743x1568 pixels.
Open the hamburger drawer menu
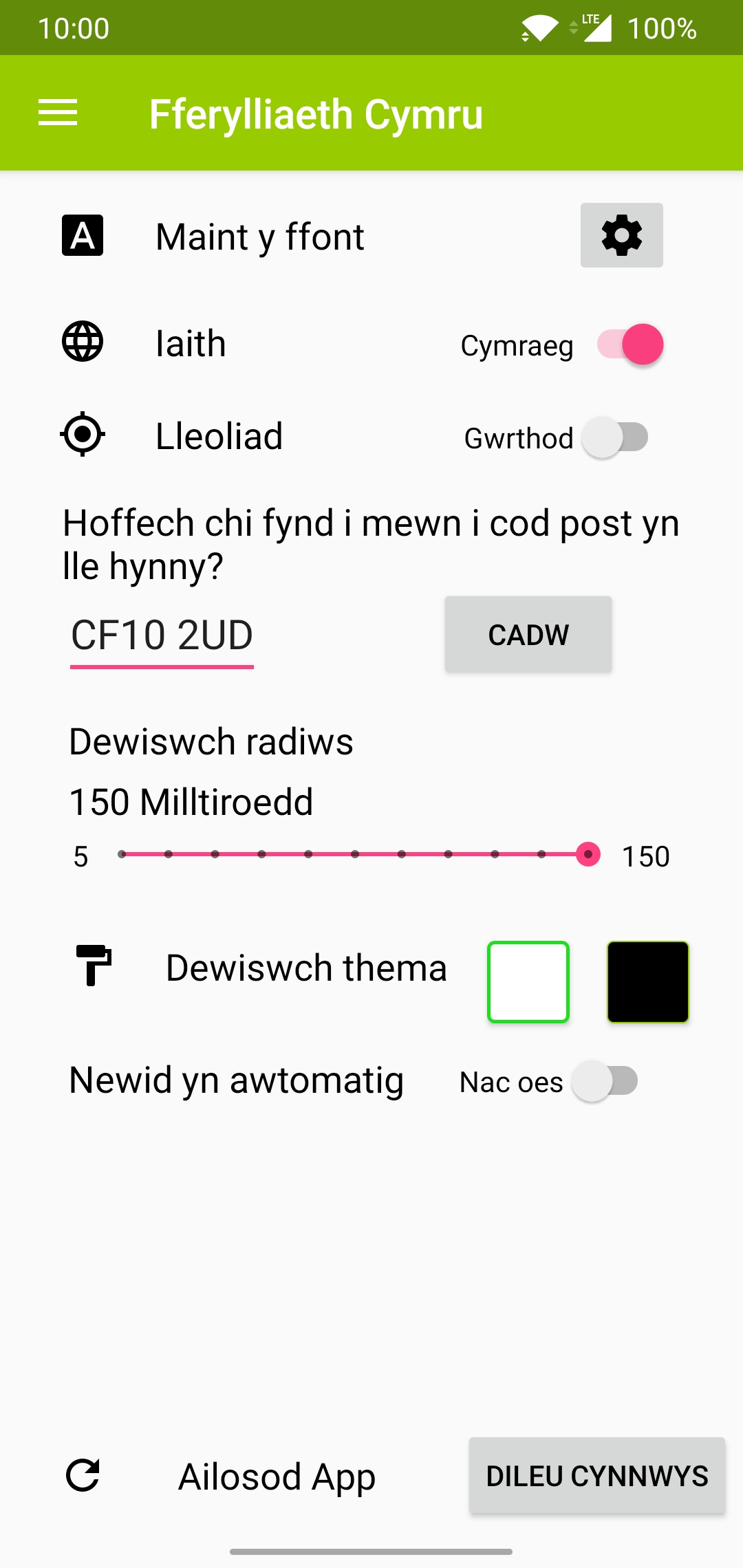click(58, 113)
